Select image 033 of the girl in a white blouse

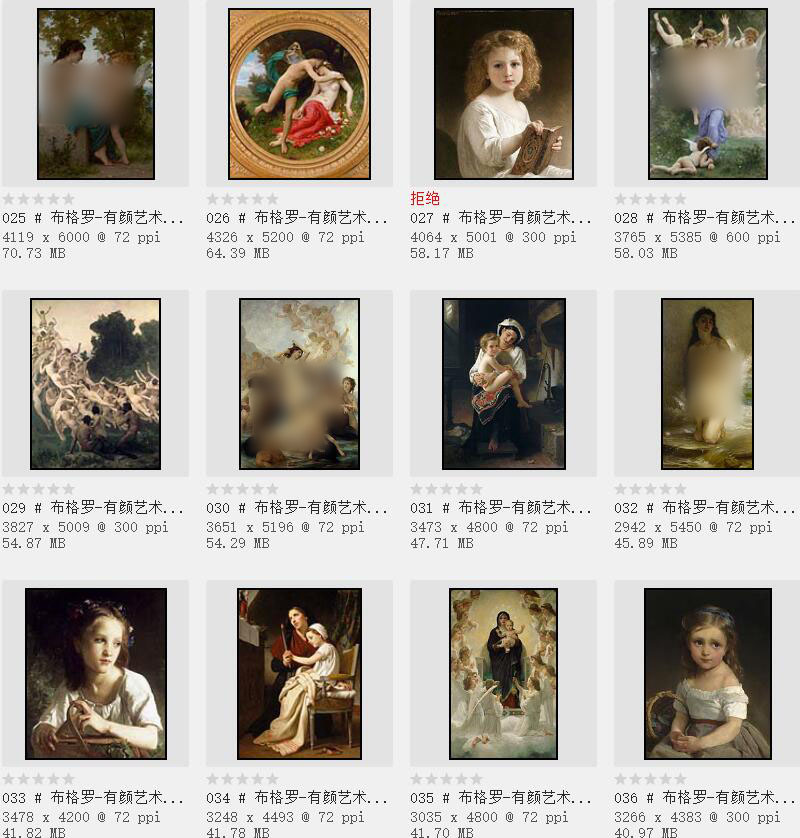point(96,674)
